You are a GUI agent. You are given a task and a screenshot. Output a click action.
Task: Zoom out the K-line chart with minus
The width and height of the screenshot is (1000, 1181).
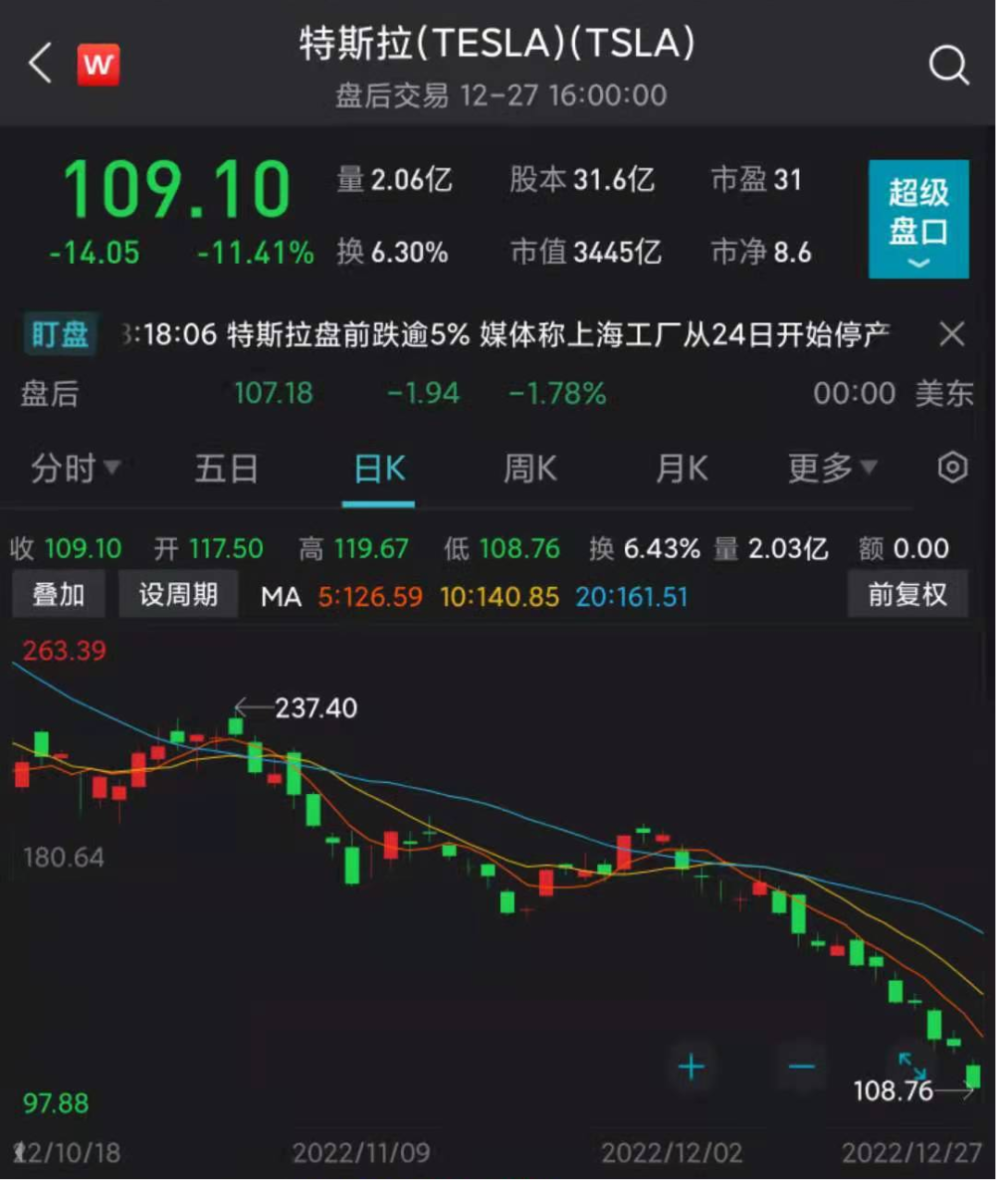801,1067
